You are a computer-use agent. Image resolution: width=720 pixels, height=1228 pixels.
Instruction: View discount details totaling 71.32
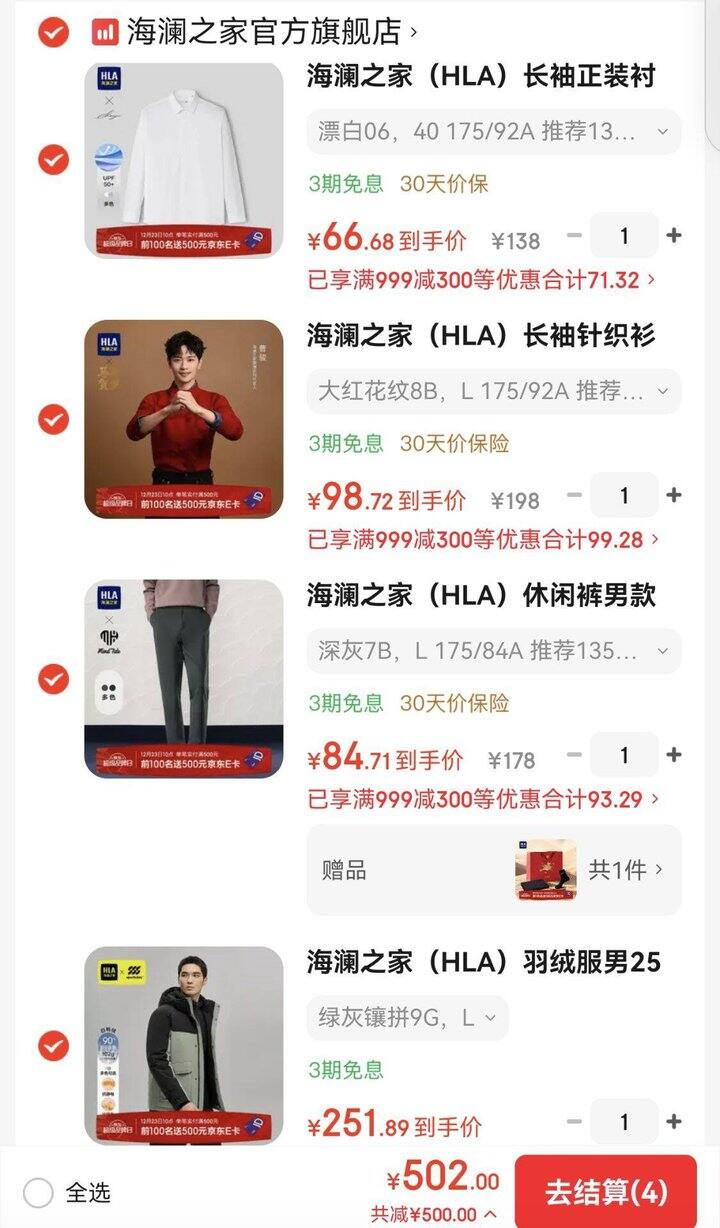click(x=482, y=280)
